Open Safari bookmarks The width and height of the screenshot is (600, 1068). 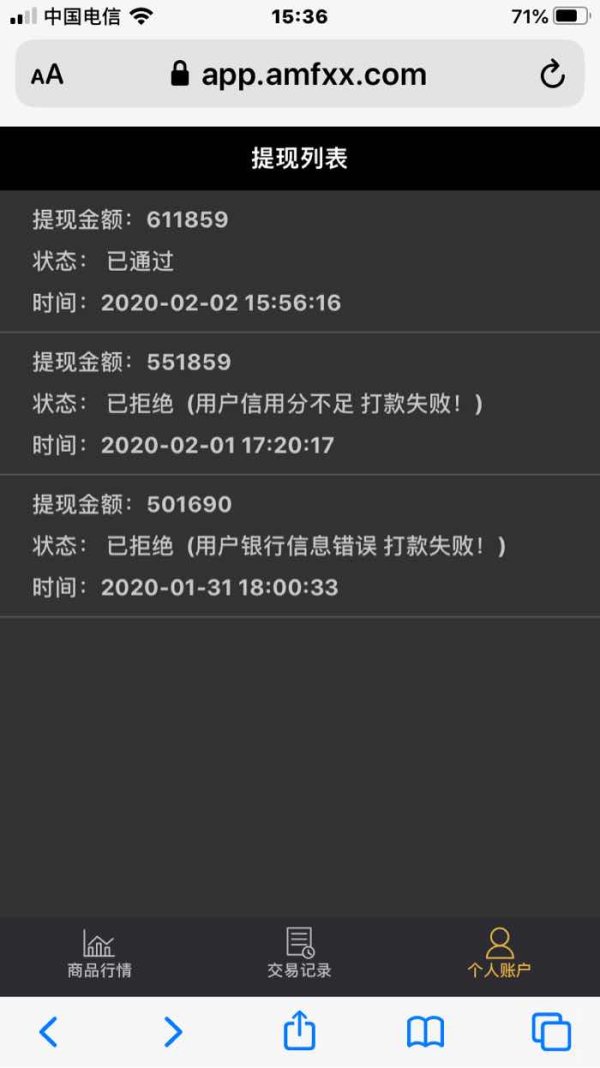point(426,1032)
